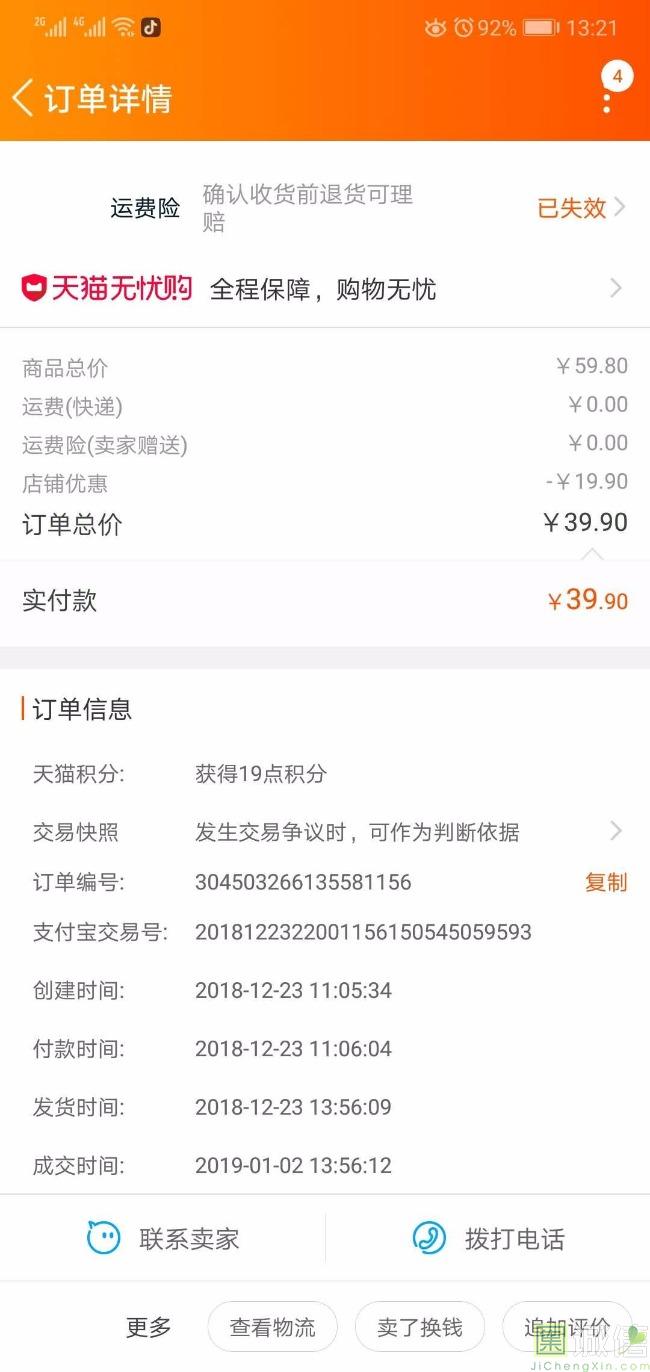Tap the 卖了换钱 button

click(420, 1327)
